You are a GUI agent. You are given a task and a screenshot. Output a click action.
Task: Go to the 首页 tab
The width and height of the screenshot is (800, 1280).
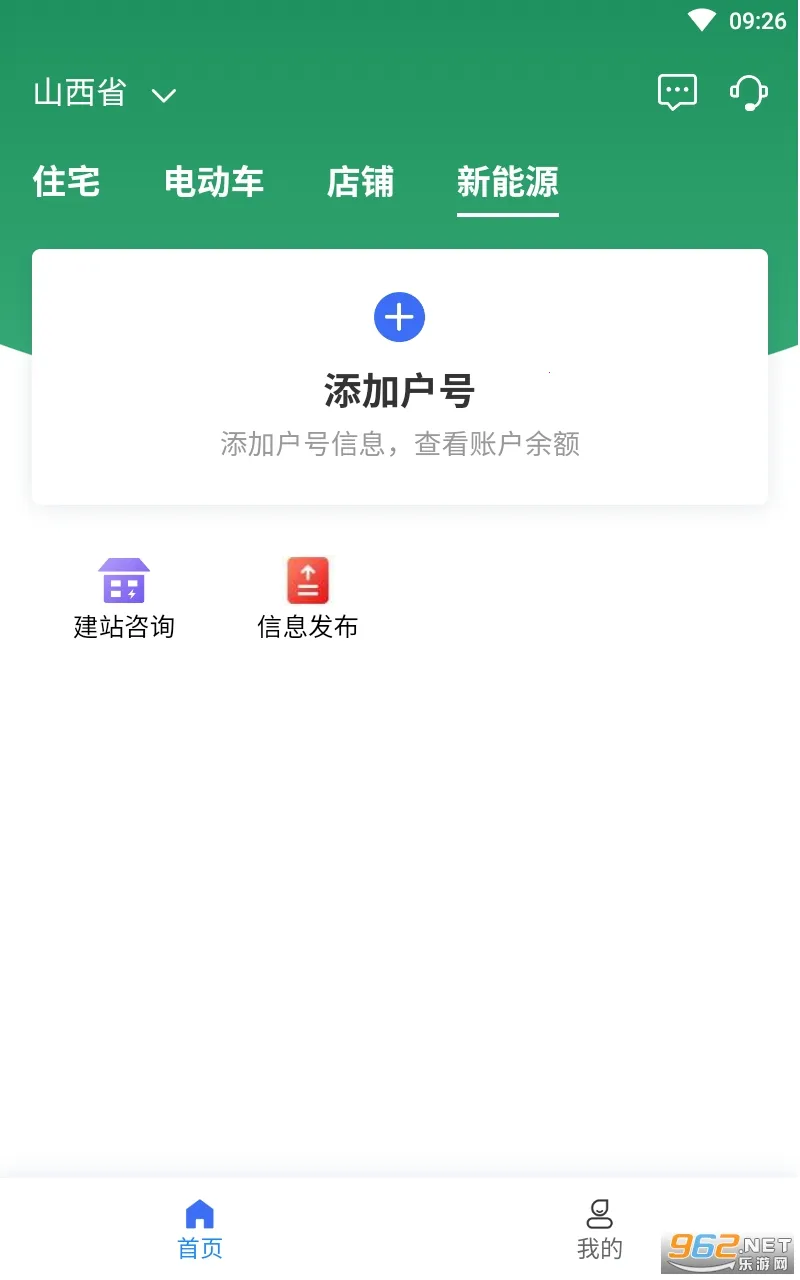tap(200, 1229)
